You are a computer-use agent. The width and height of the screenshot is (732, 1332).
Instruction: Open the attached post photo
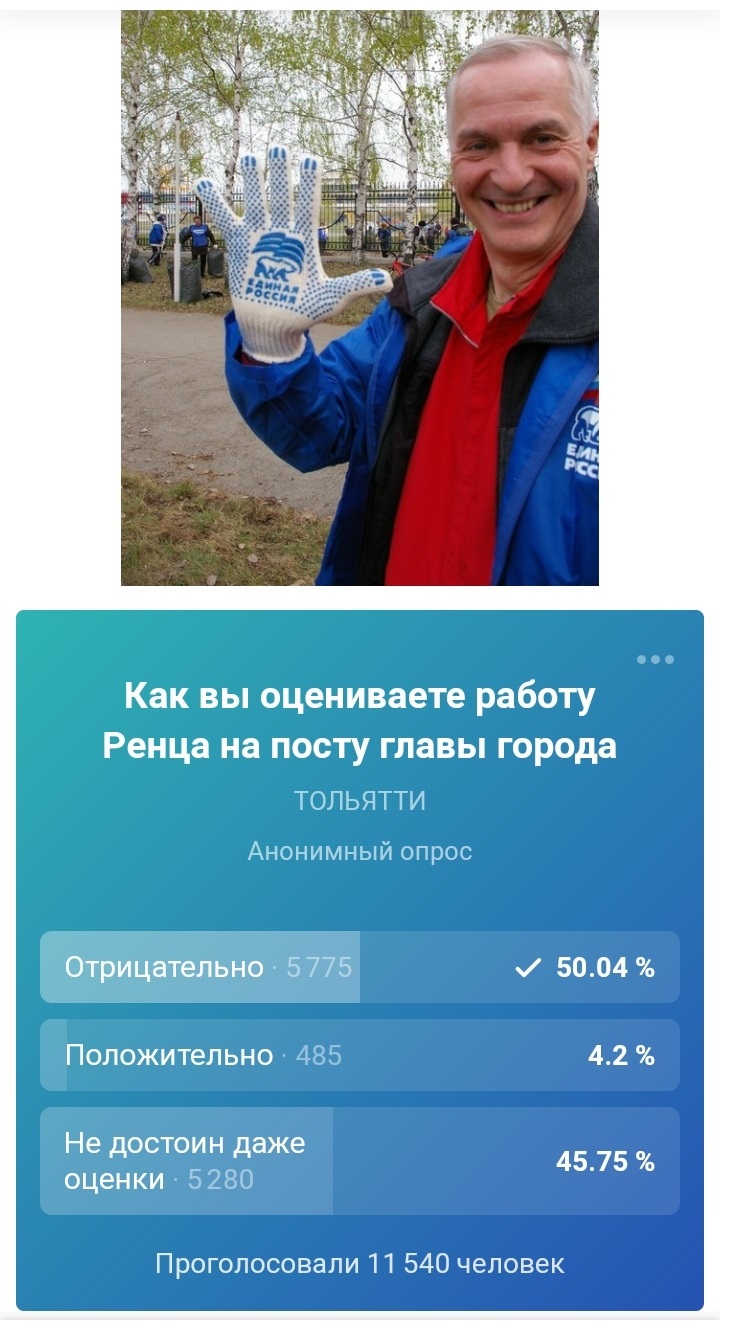point(359,297)
